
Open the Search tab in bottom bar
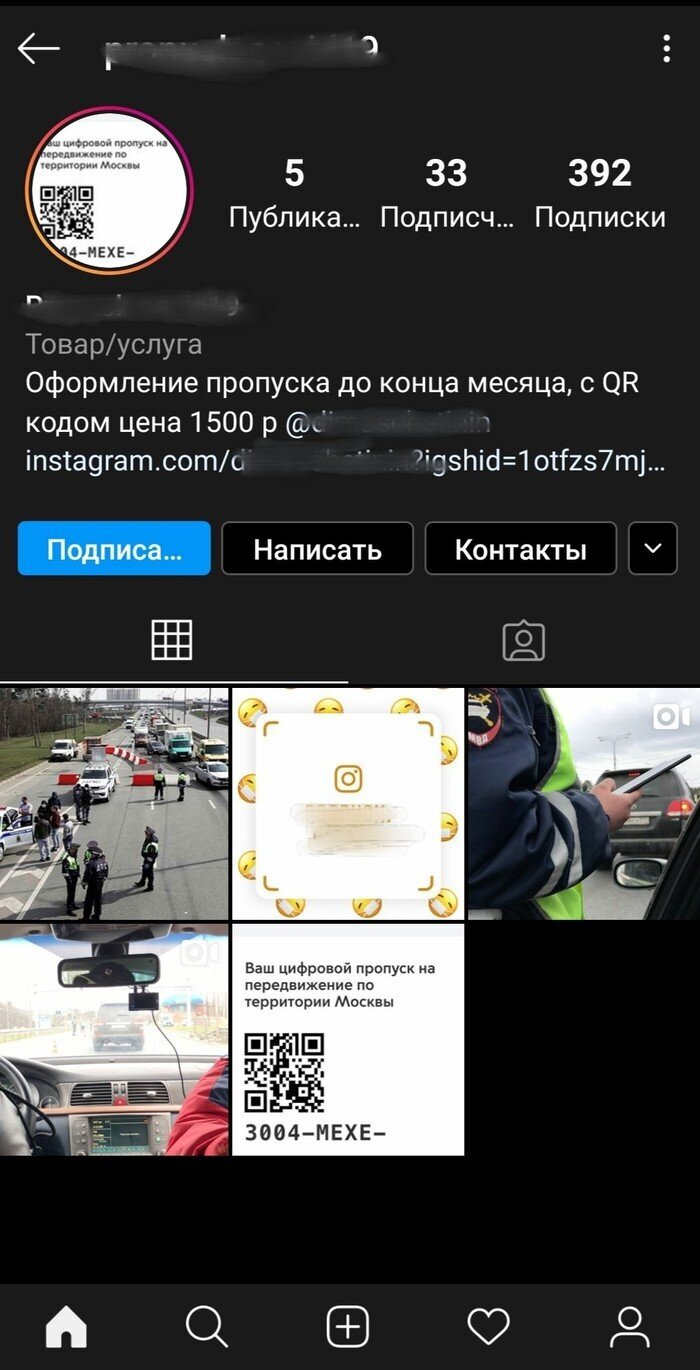point(207,1327)
